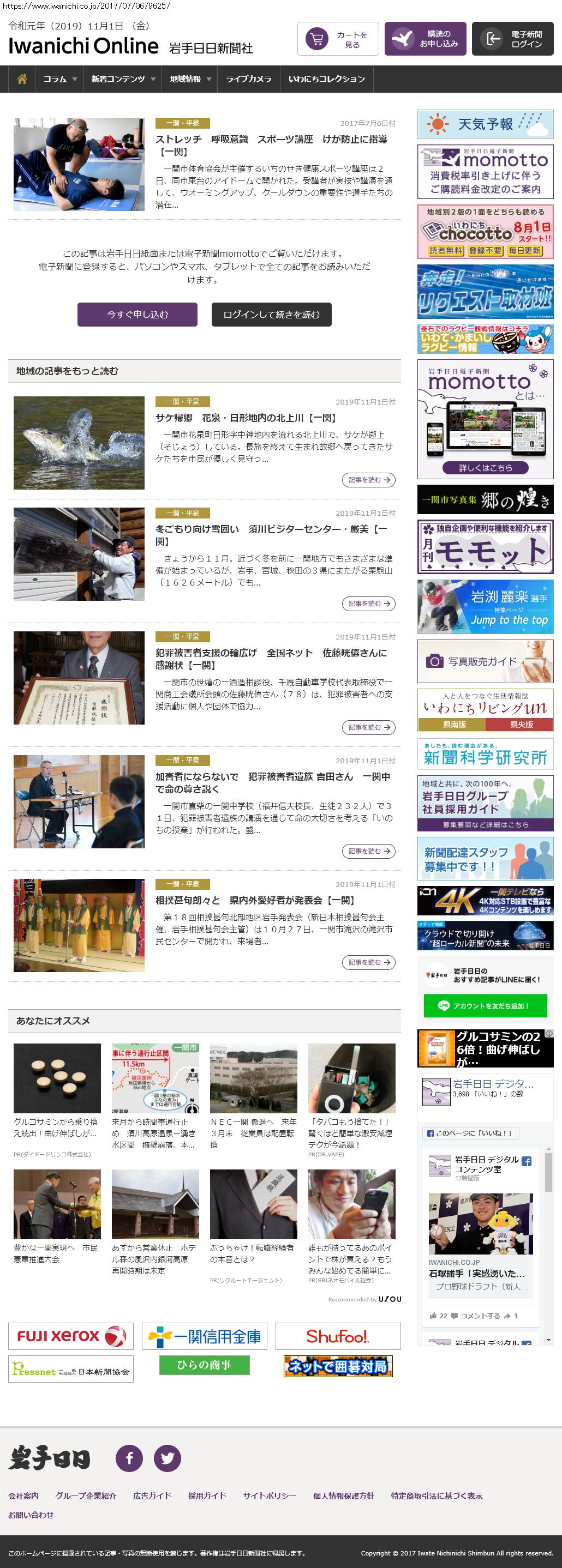Go to home via house icon
562x1568 pixels.
[x=22, y=79]
